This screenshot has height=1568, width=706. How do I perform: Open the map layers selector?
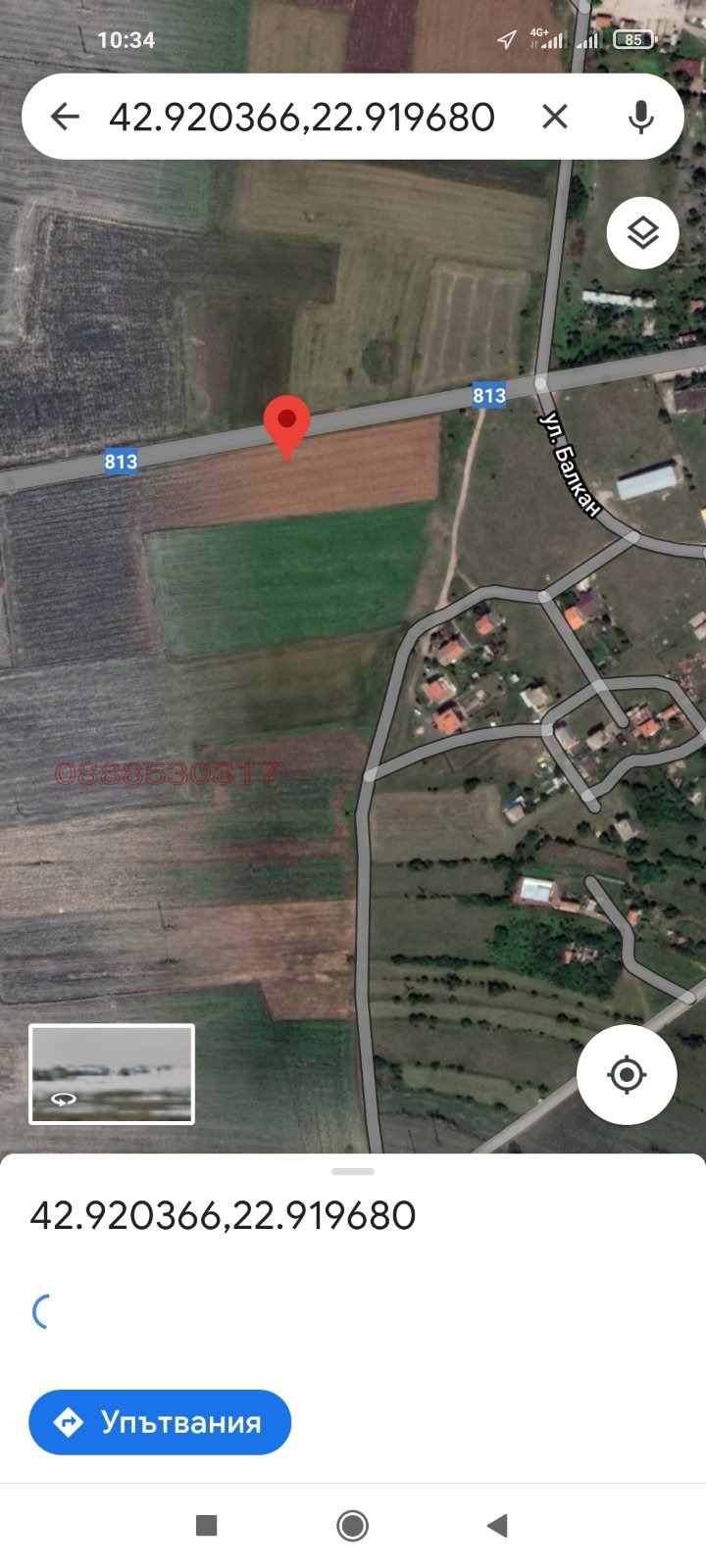642,233
